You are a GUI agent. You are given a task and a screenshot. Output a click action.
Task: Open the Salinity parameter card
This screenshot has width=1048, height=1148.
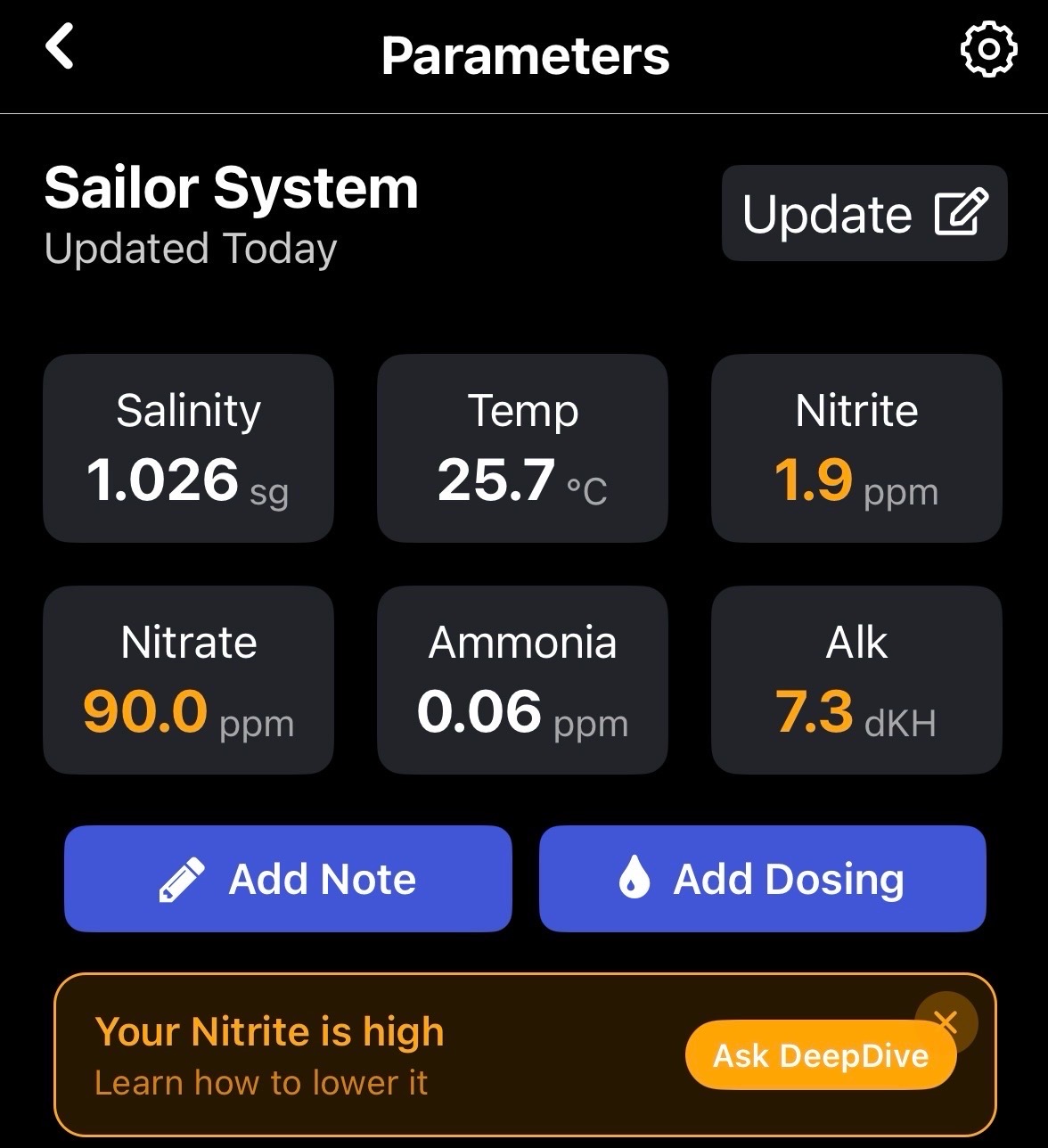pos(188,448)
